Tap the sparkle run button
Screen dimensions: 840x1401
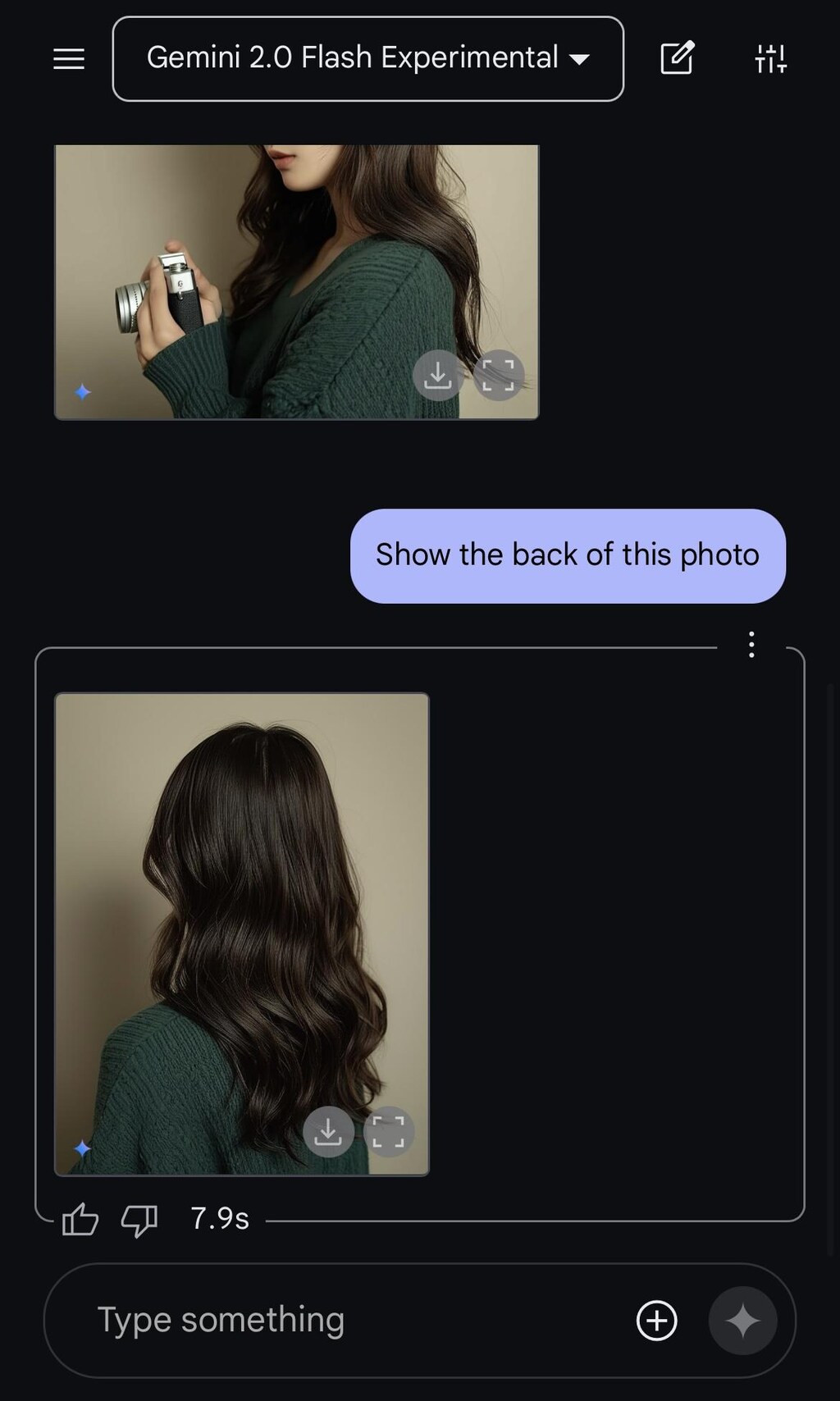pos(742,1321)
